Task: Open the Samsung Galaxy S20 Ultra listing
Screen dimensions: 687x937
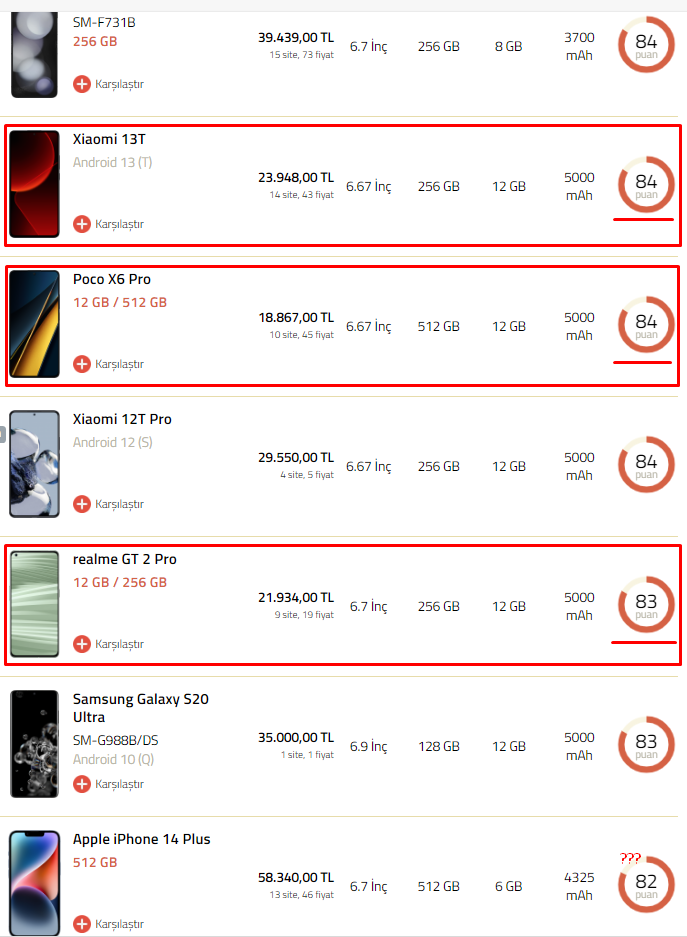Action: pos(141,708)
